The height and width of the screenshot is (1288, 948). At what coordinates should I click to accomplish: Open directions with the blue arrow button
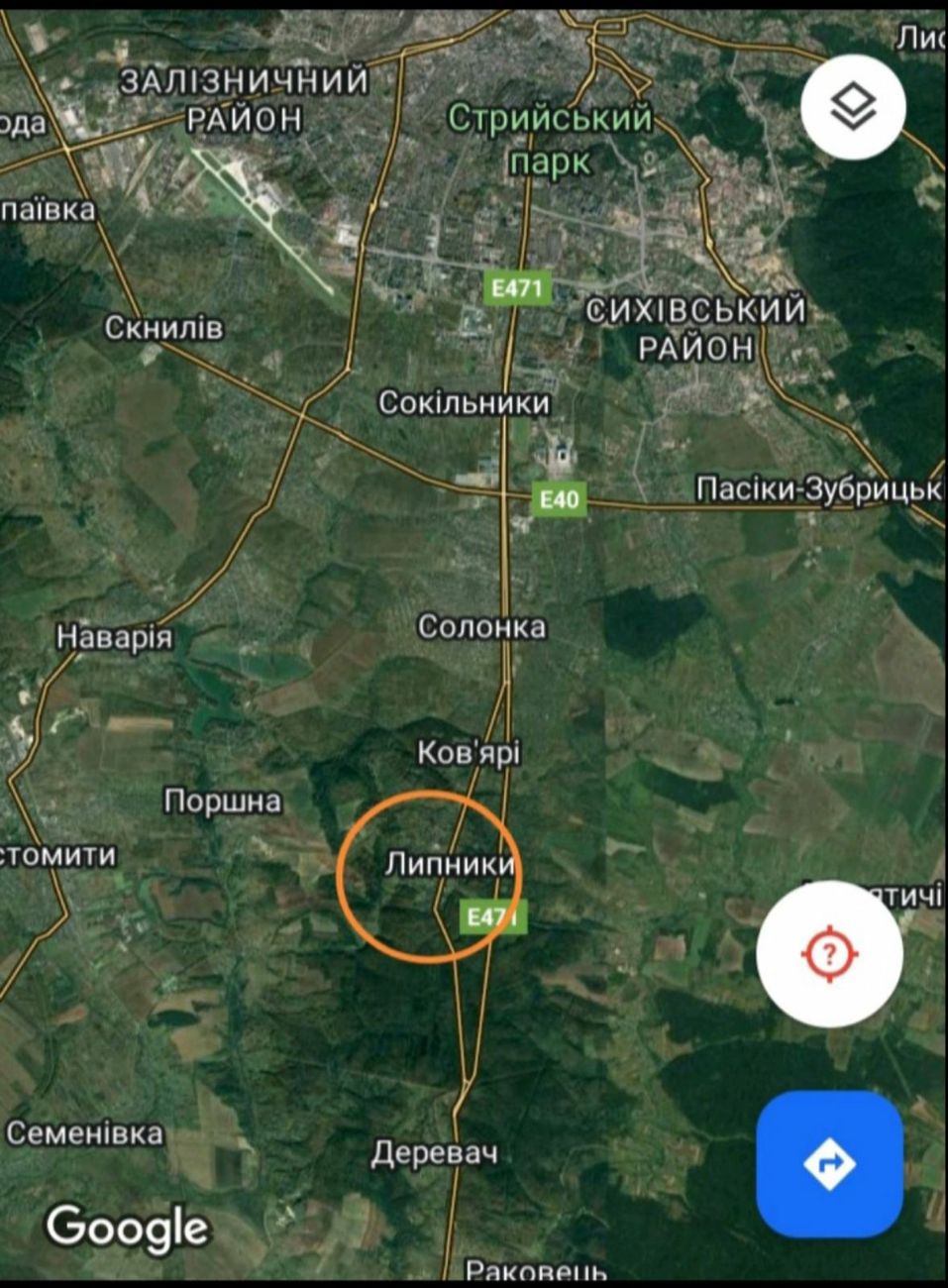[x=829, y=1164]
